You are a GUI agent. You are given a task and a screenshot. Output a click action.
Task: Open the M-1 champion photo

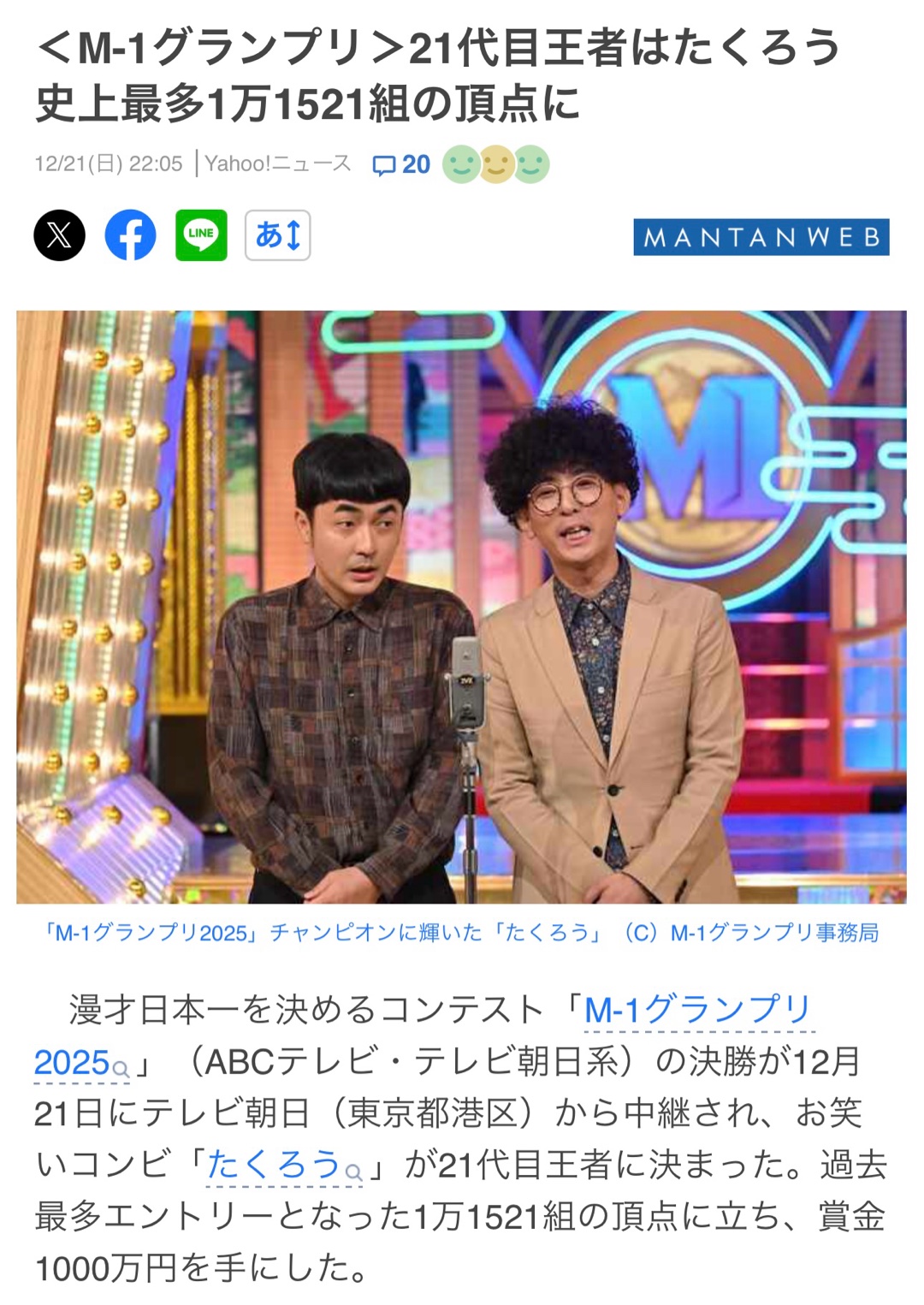(461, 606)
